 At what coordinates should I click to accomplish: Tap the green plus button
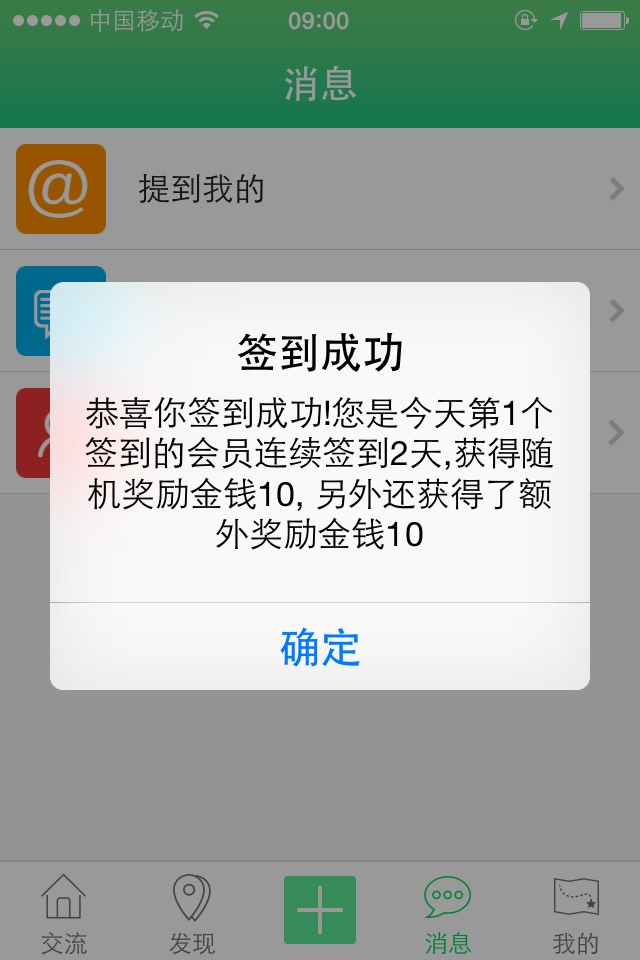point(320,909)
